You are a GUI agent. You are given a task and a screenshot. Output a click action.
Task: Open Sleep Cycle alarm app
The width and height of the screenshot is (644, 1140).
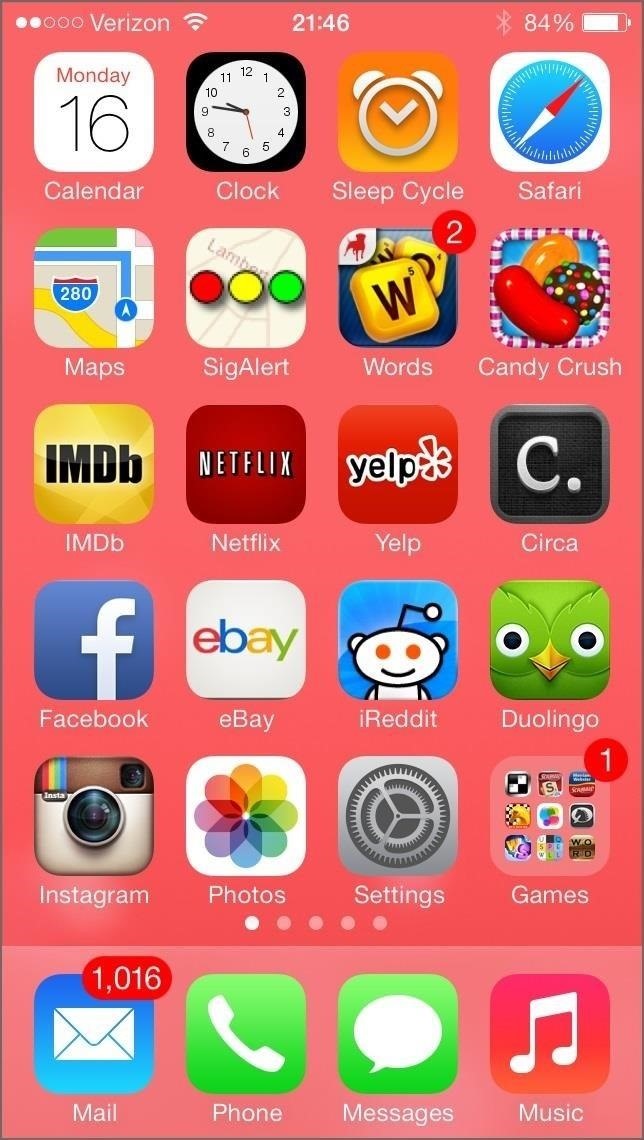click(398, 112)
